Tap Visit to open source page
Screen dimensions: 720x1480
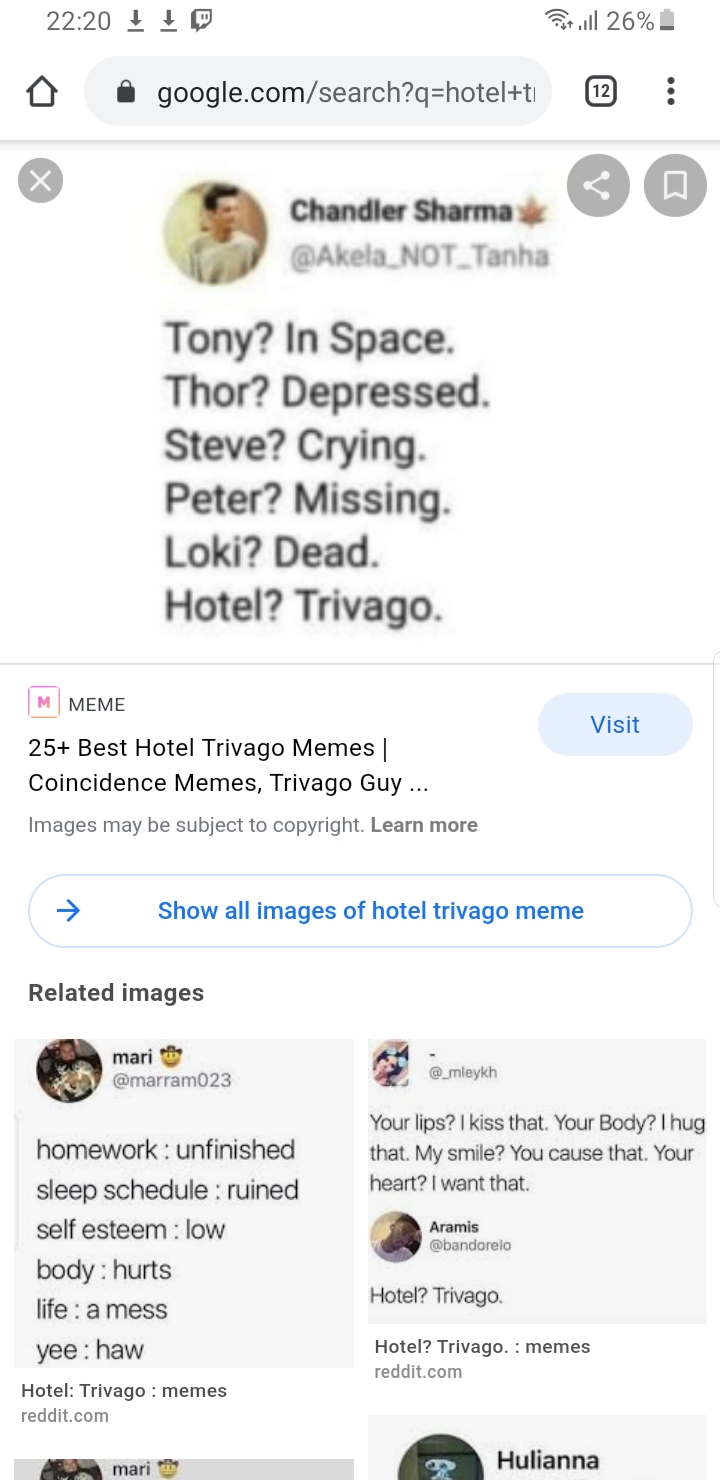click(x=614, y=724)
